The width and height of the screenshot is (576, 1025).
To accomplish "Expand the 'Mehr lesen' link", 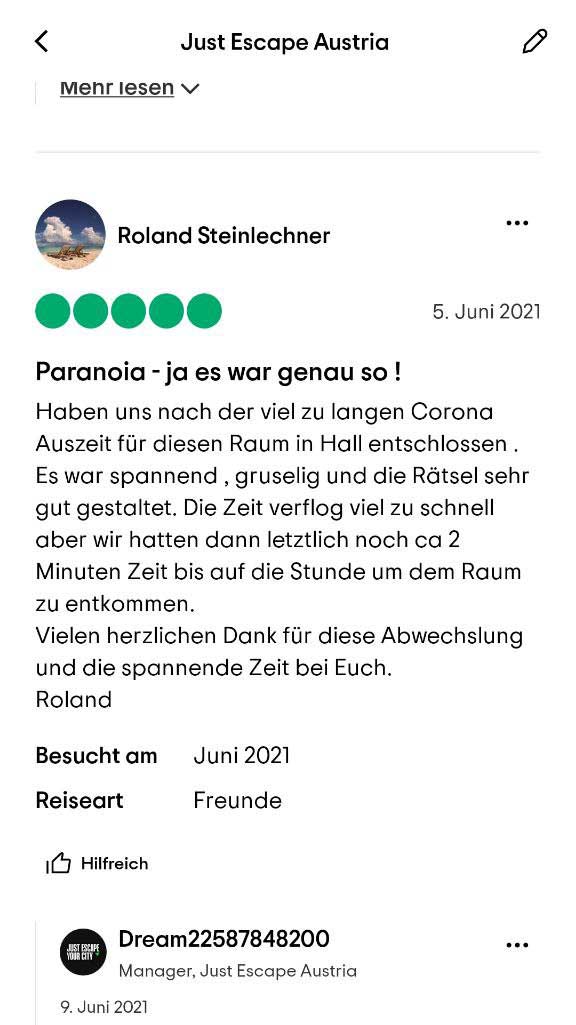I will click(129, 88).
